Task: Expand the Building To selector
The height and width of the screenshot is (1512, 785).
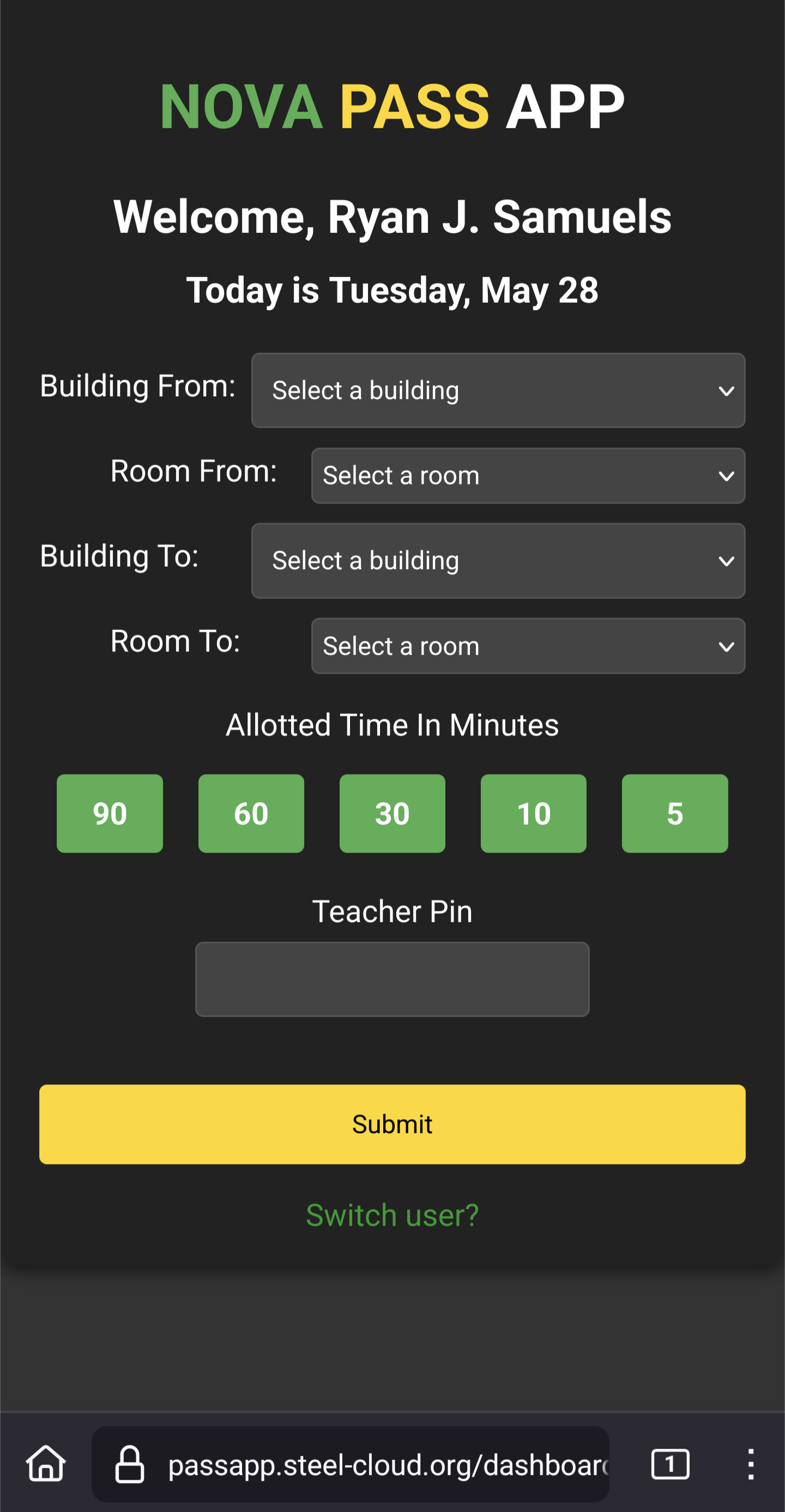Action: click(498, 561)
